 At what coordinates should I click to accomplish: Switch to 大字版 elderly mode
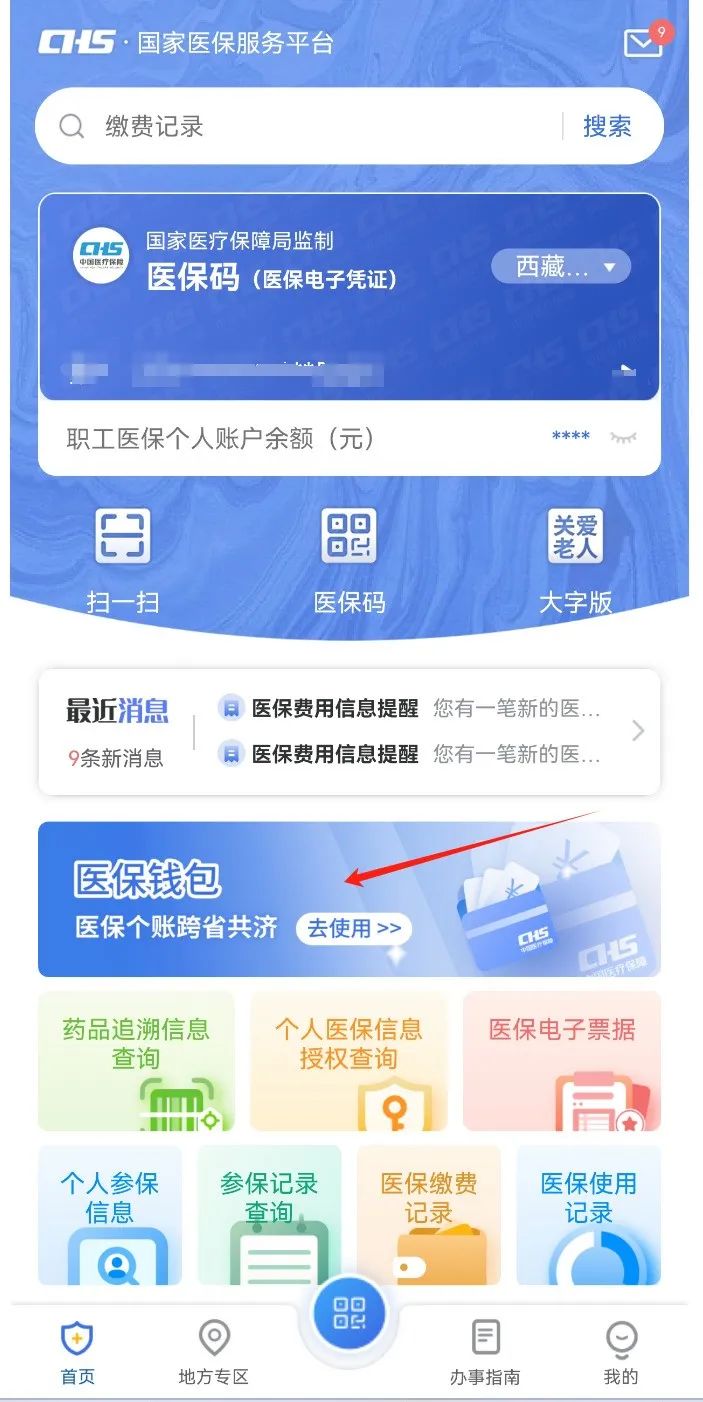coord(575,559)
